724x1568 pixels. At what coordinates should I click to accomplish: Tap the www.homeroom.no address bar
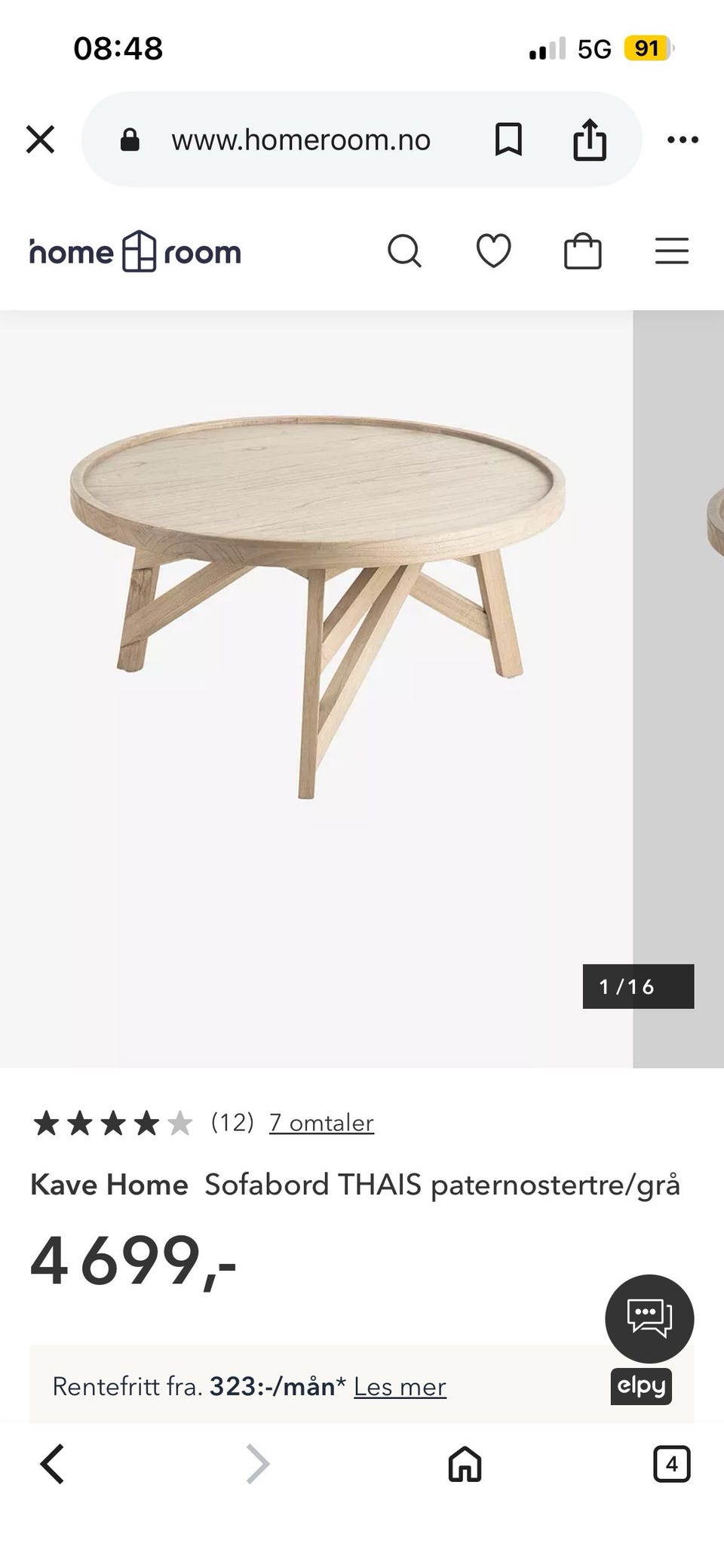(300, 140)
